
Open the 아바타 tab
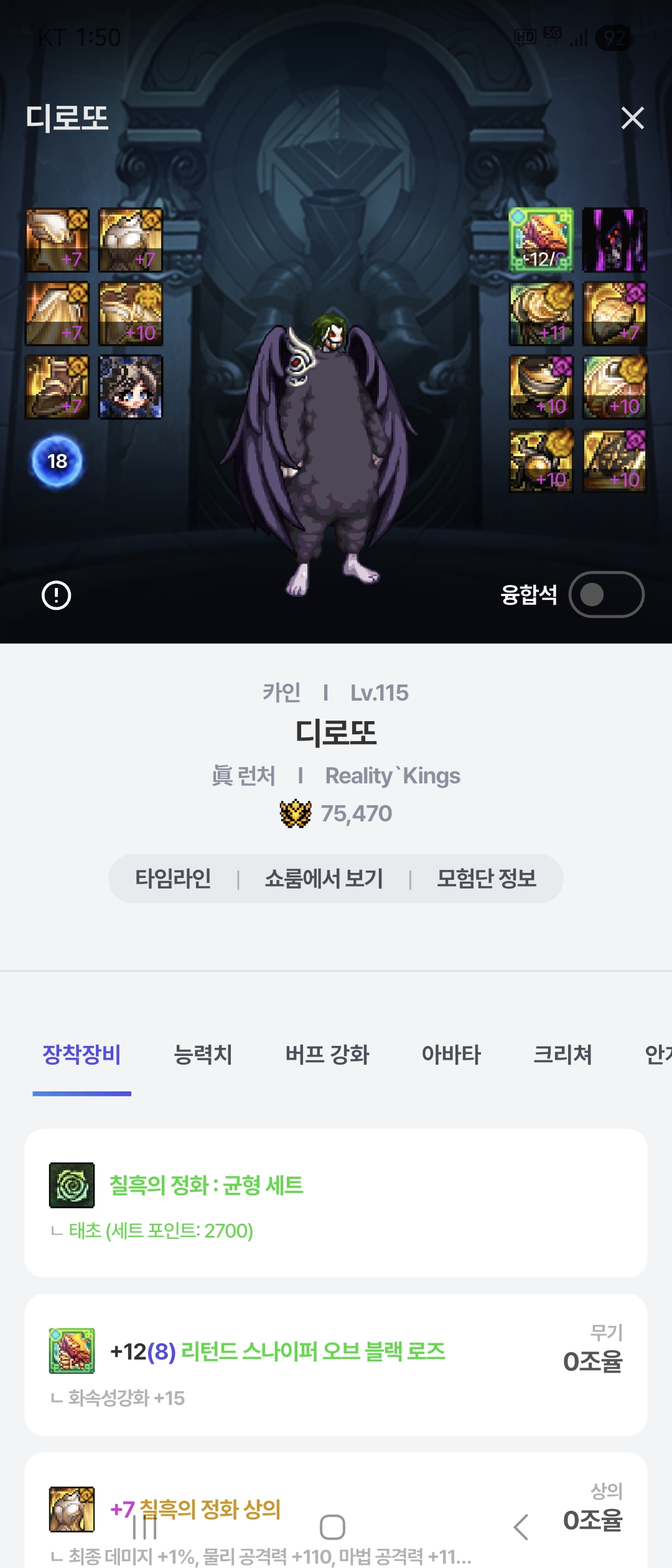451,1055
